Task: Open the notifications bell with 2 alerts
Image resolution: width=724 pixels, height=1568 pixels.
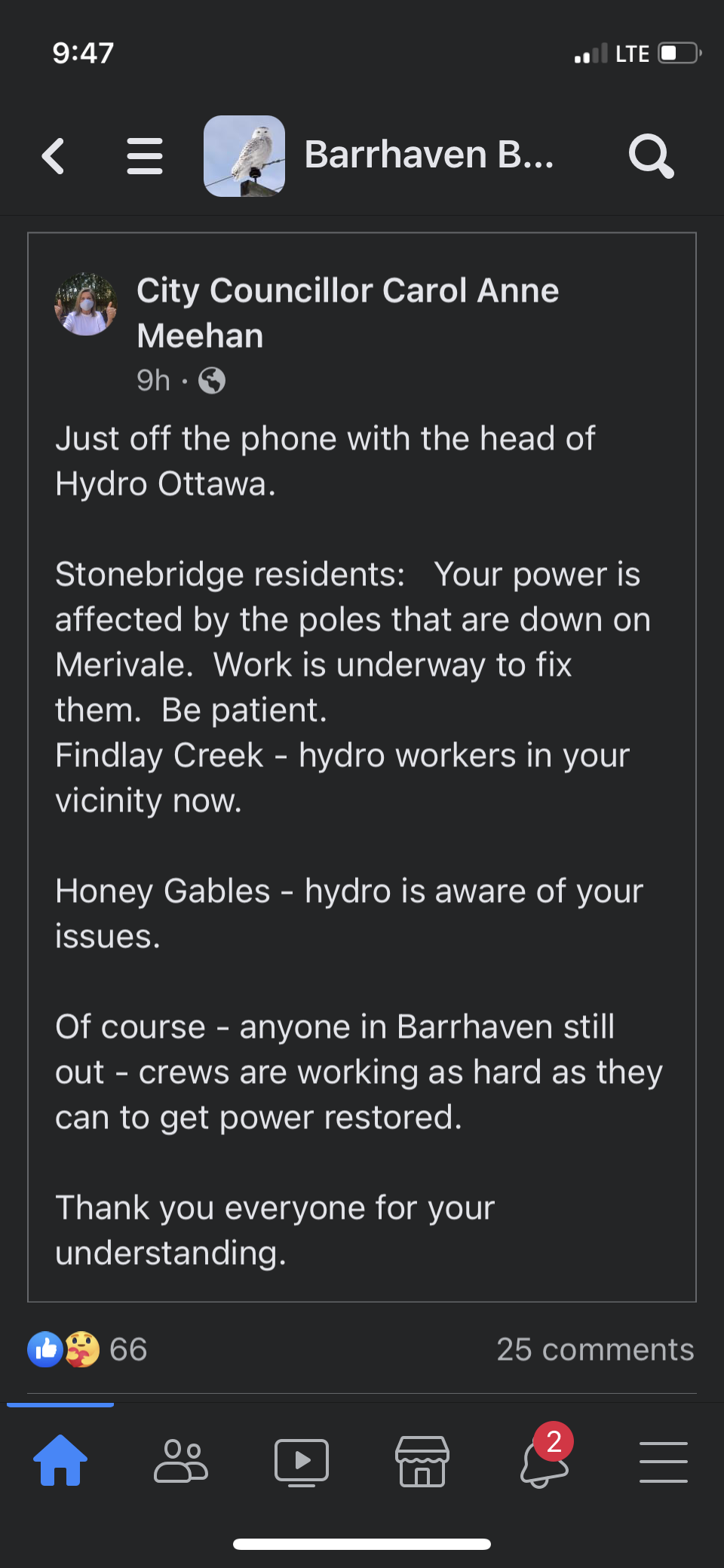Action: click(545, 1457)
